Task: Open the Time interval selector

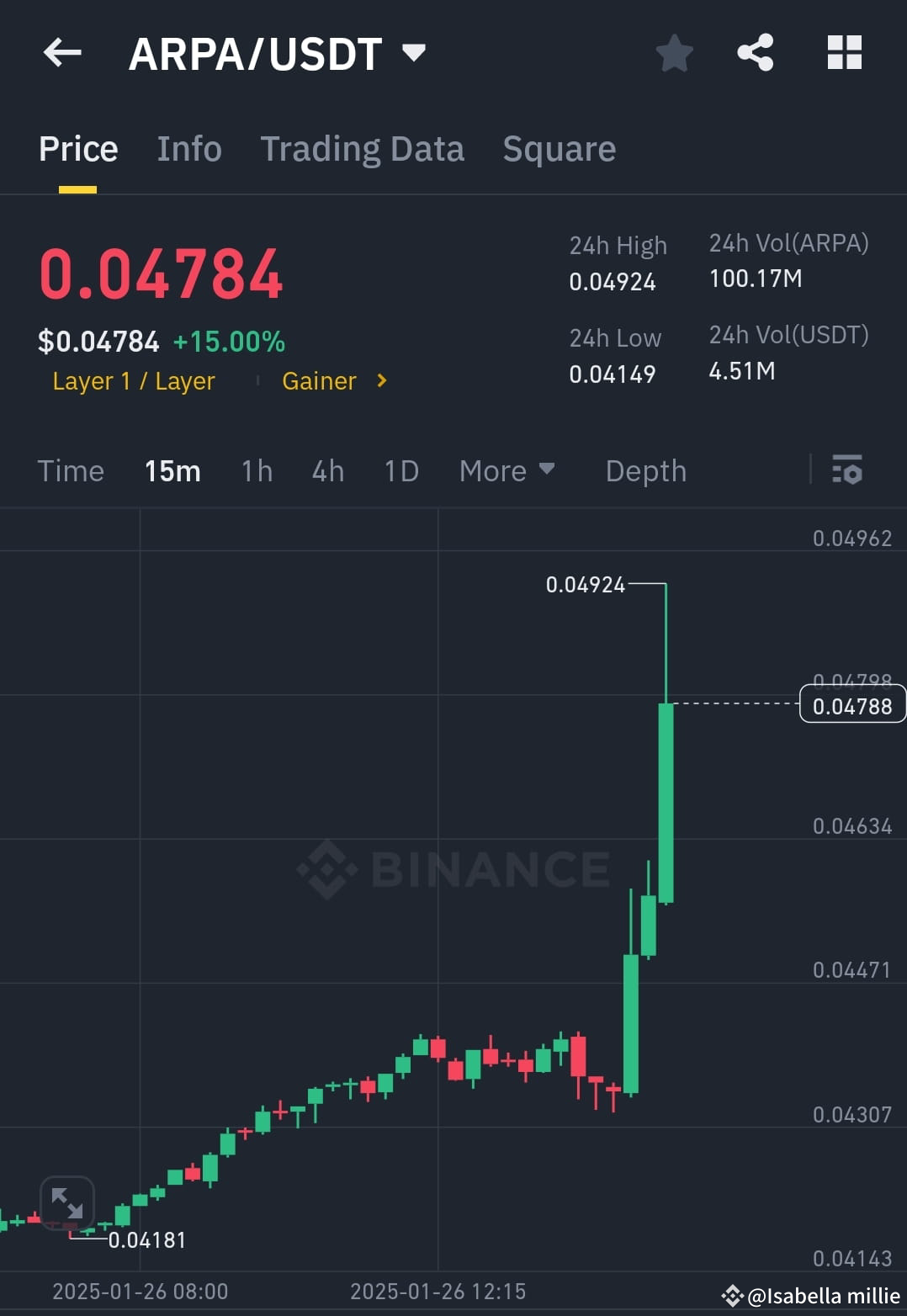Action: click(71, 471)
